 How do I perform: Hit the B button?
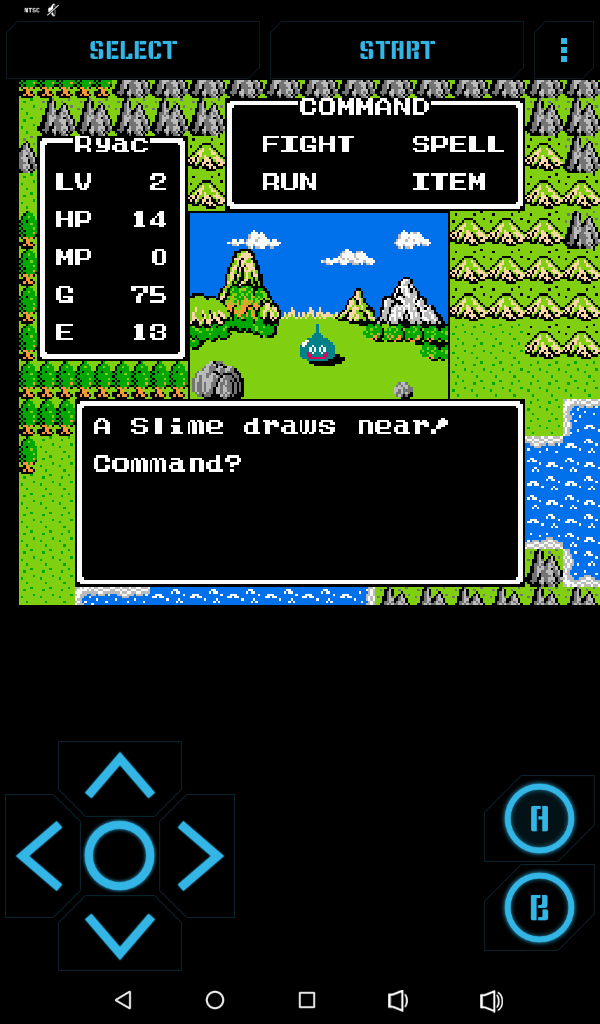click(539, 908)
